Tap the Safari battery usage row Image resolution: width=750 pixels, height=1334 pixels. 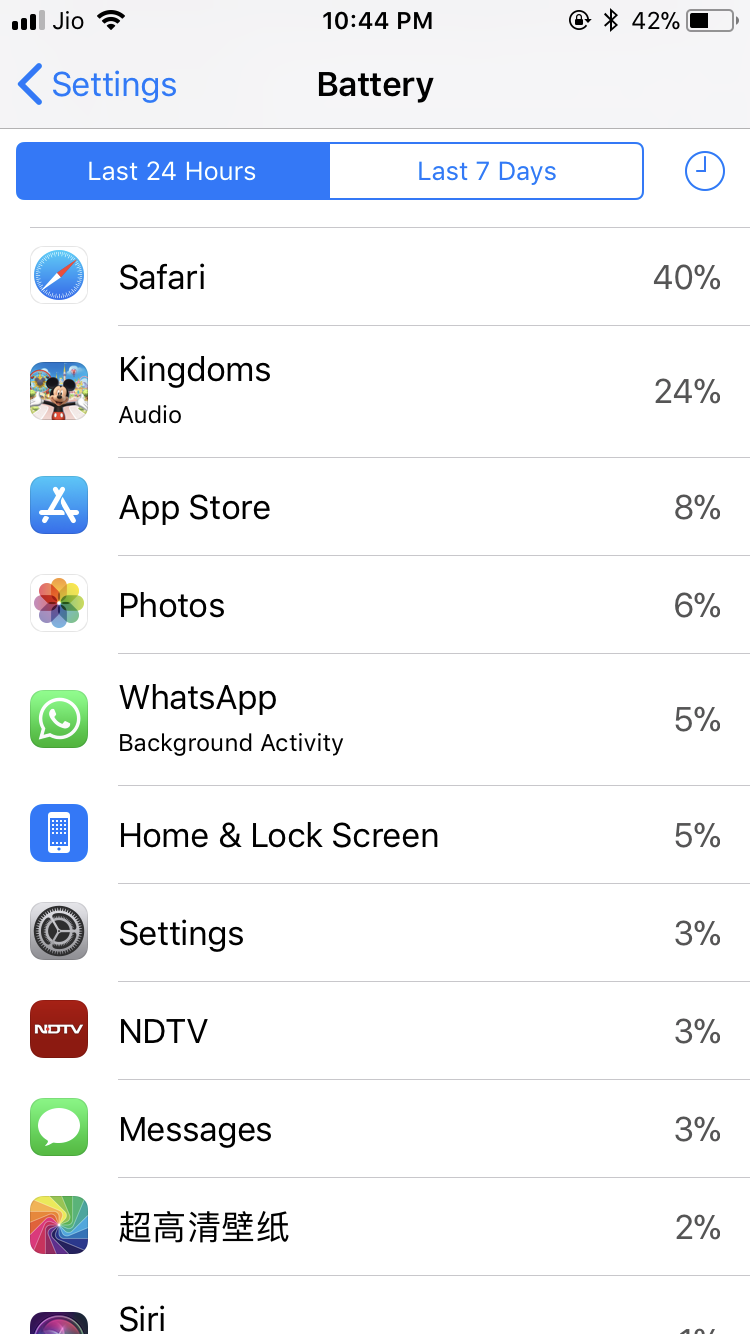point(375,277)
